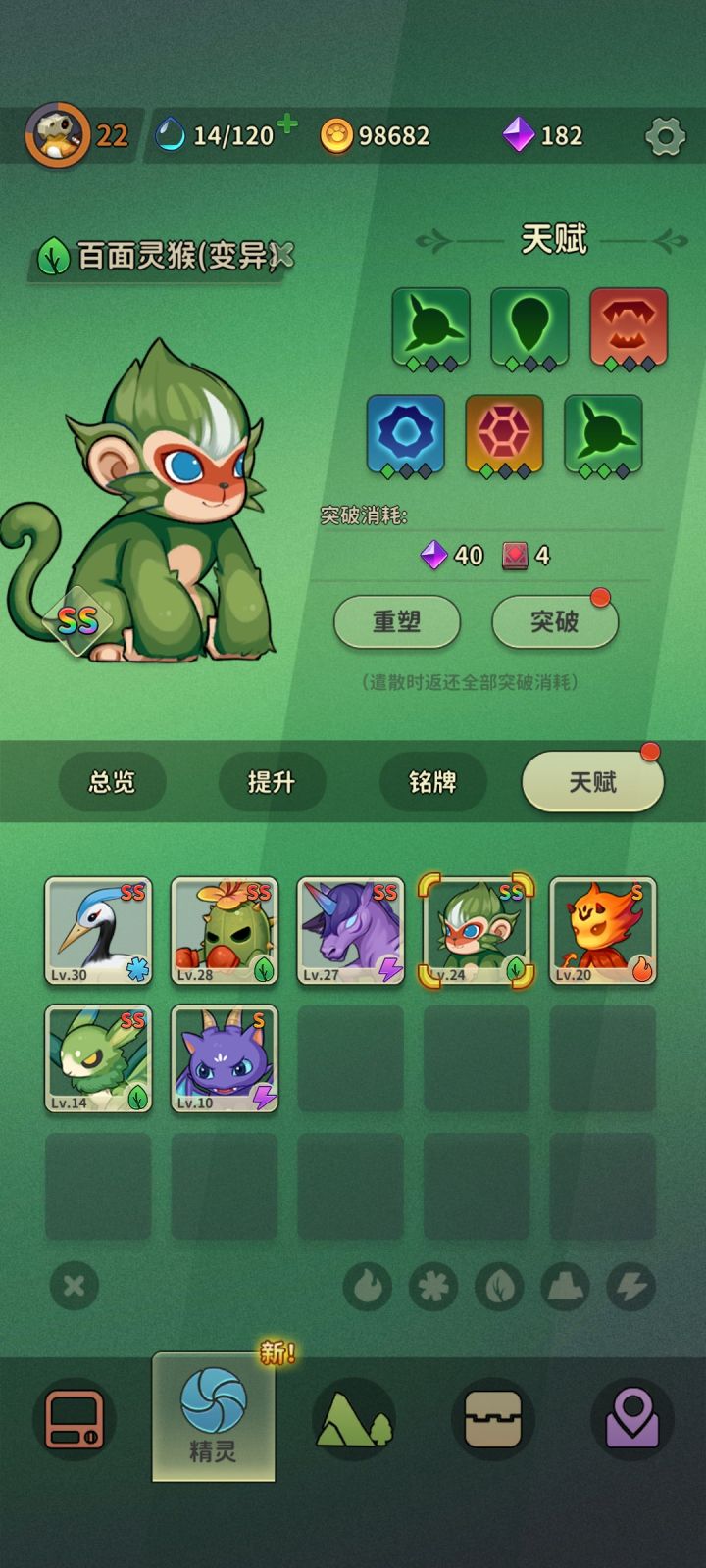Select the leaf element filter icon

pos(498,1286)
